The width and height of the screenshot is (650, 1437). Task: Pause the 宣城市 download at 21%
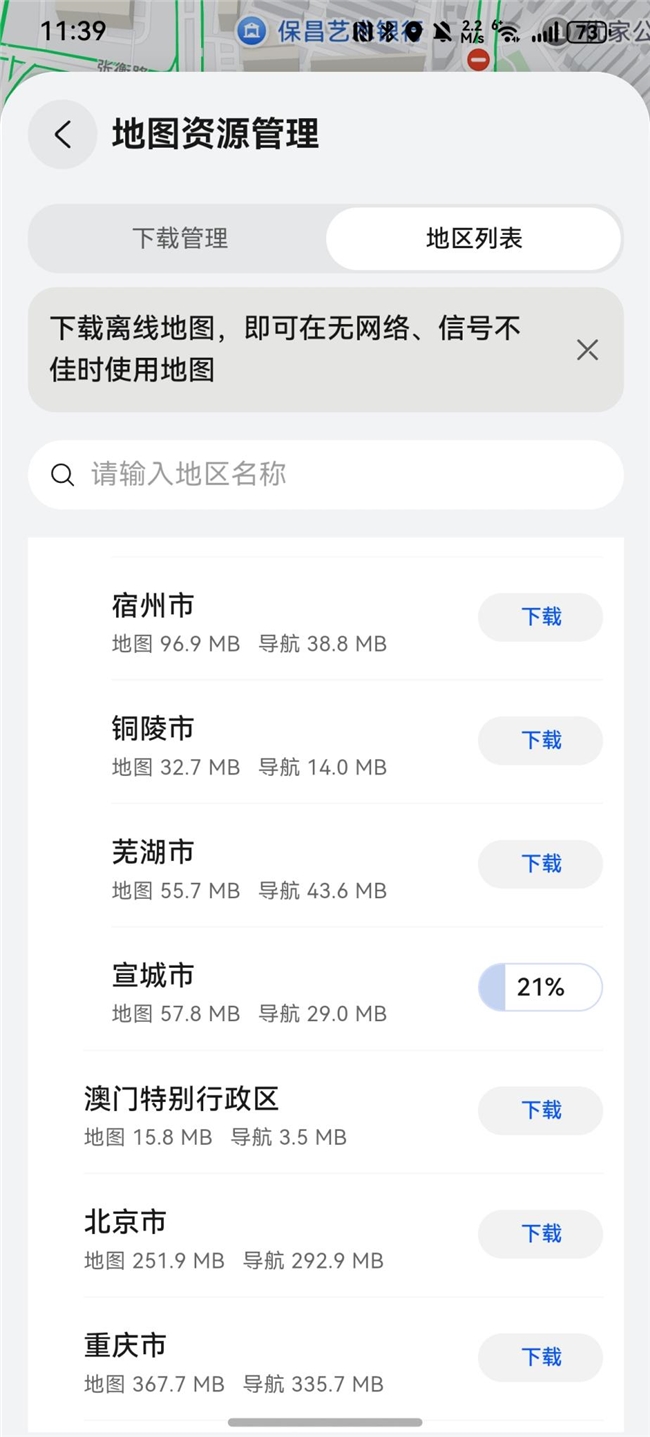click(540, 988)
